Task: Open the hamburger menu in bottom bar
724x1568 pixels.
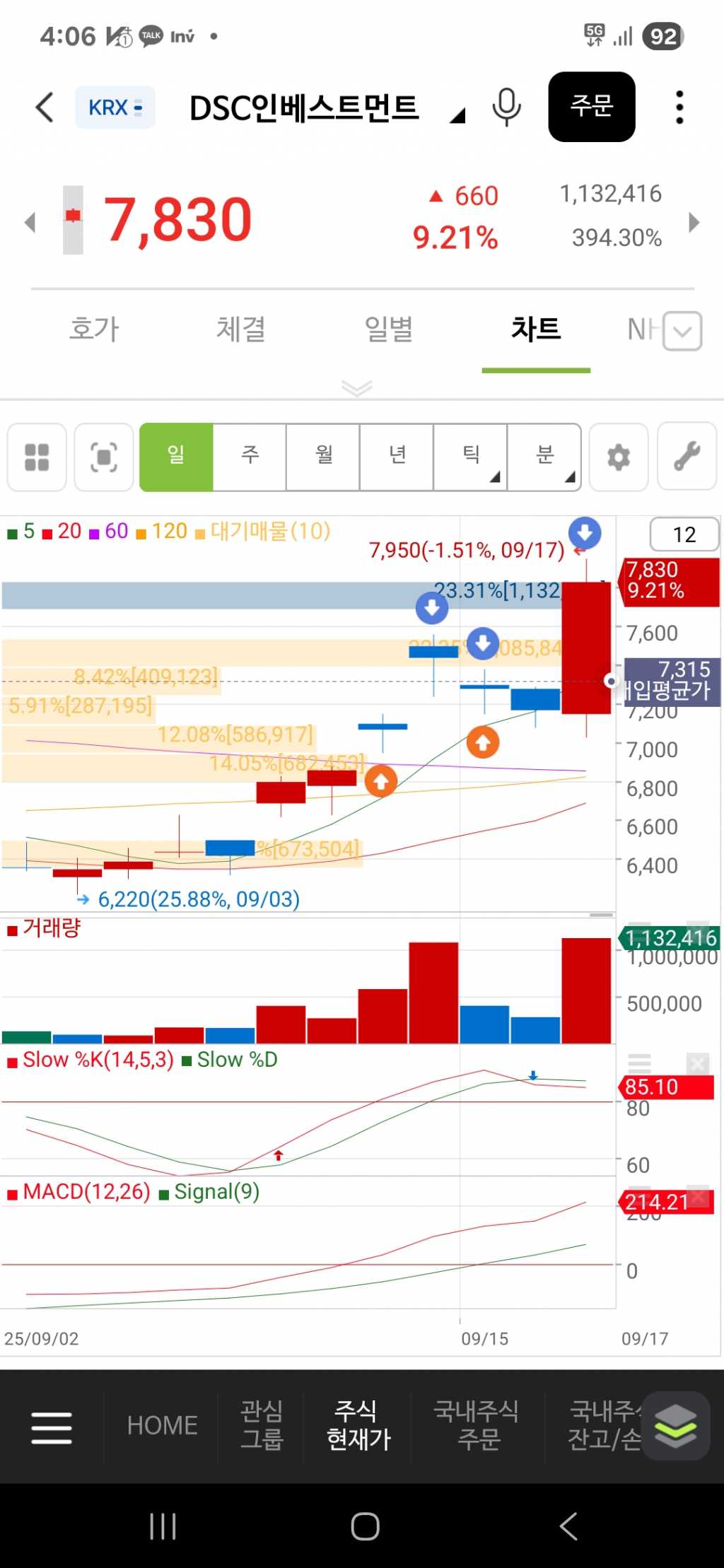Action: [52, 1427]
